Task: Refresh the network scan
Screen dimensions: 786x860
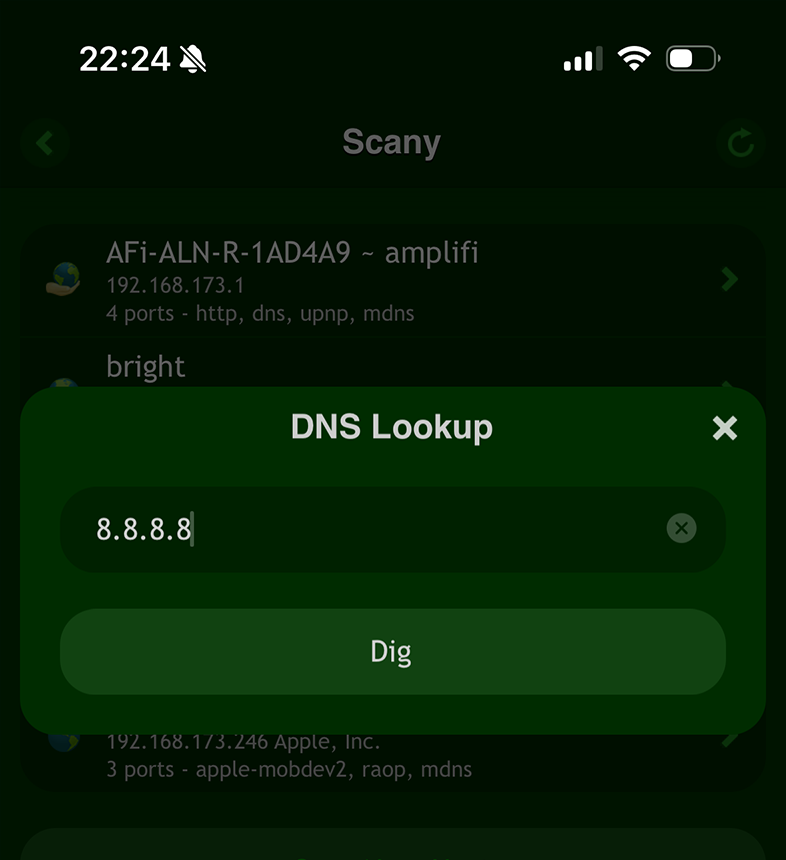Action: coord(741,143)
